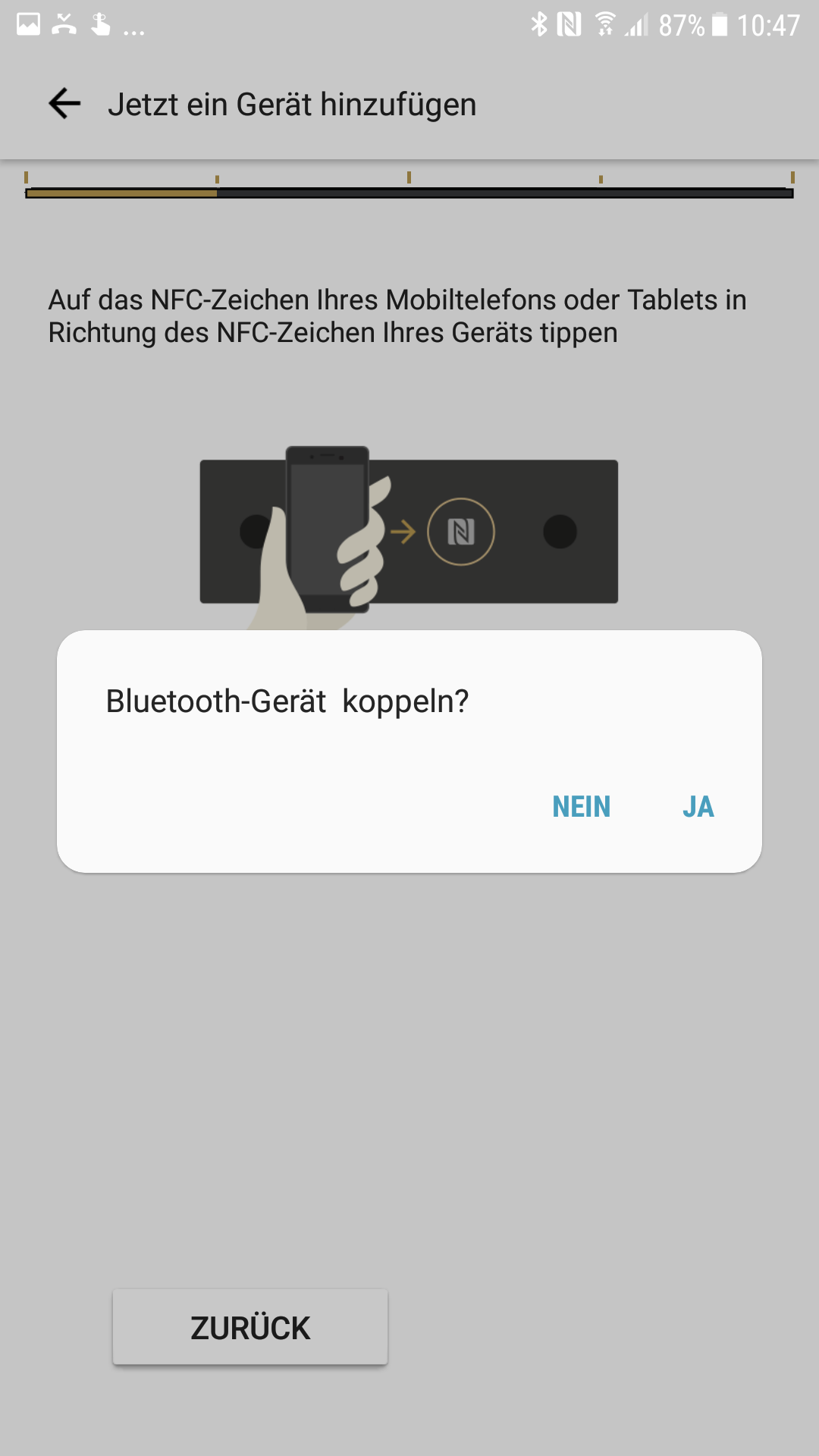Viewport: 819px width, 1456px height.
Task: Decline pairing by choosing NEIN
Action: [x=581, y=807]
